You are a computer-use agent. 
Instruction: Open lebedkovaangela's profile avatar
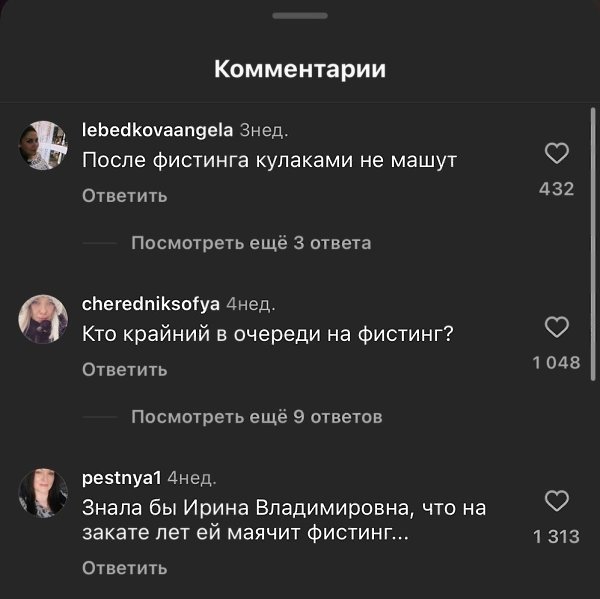(43, 145)
